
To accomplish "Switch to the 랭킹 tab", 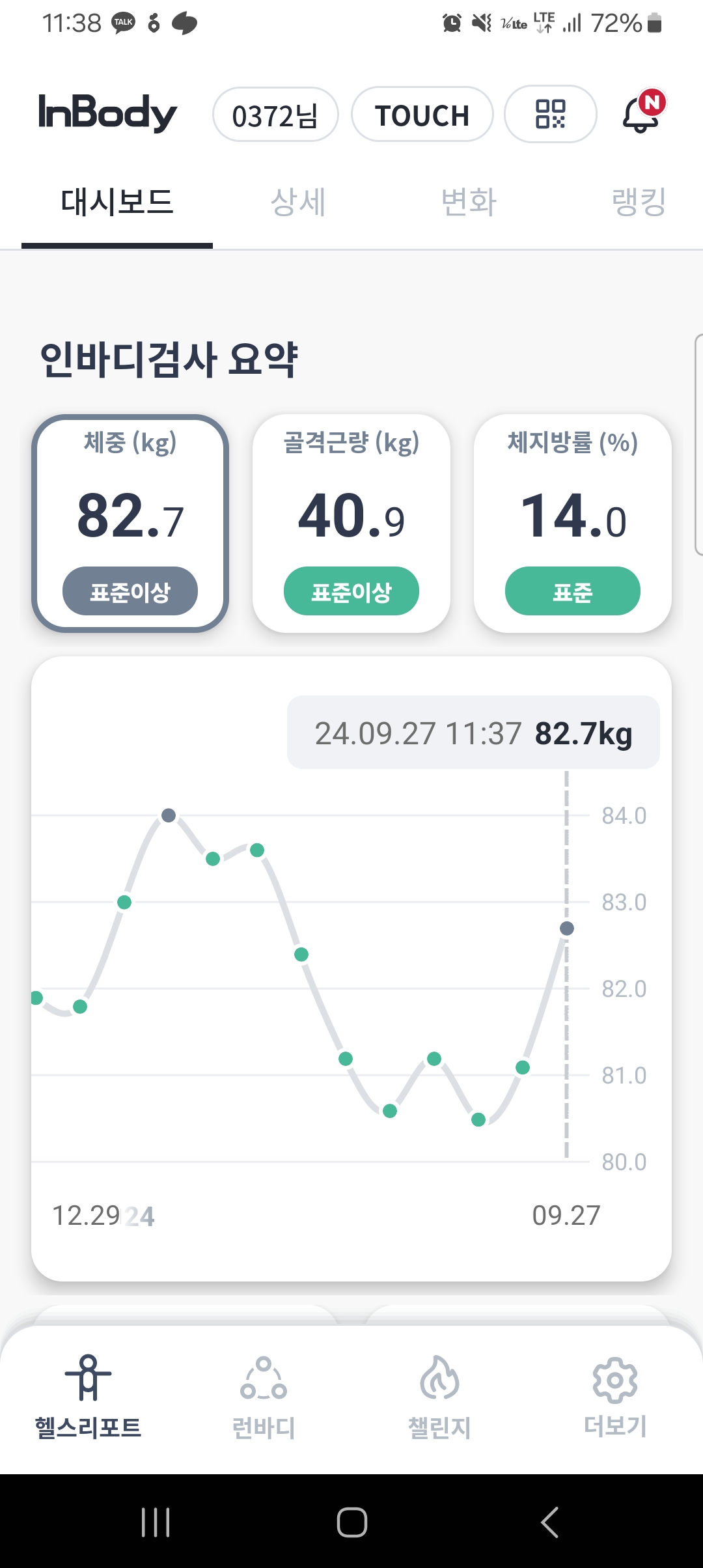I will pos(639,202).
